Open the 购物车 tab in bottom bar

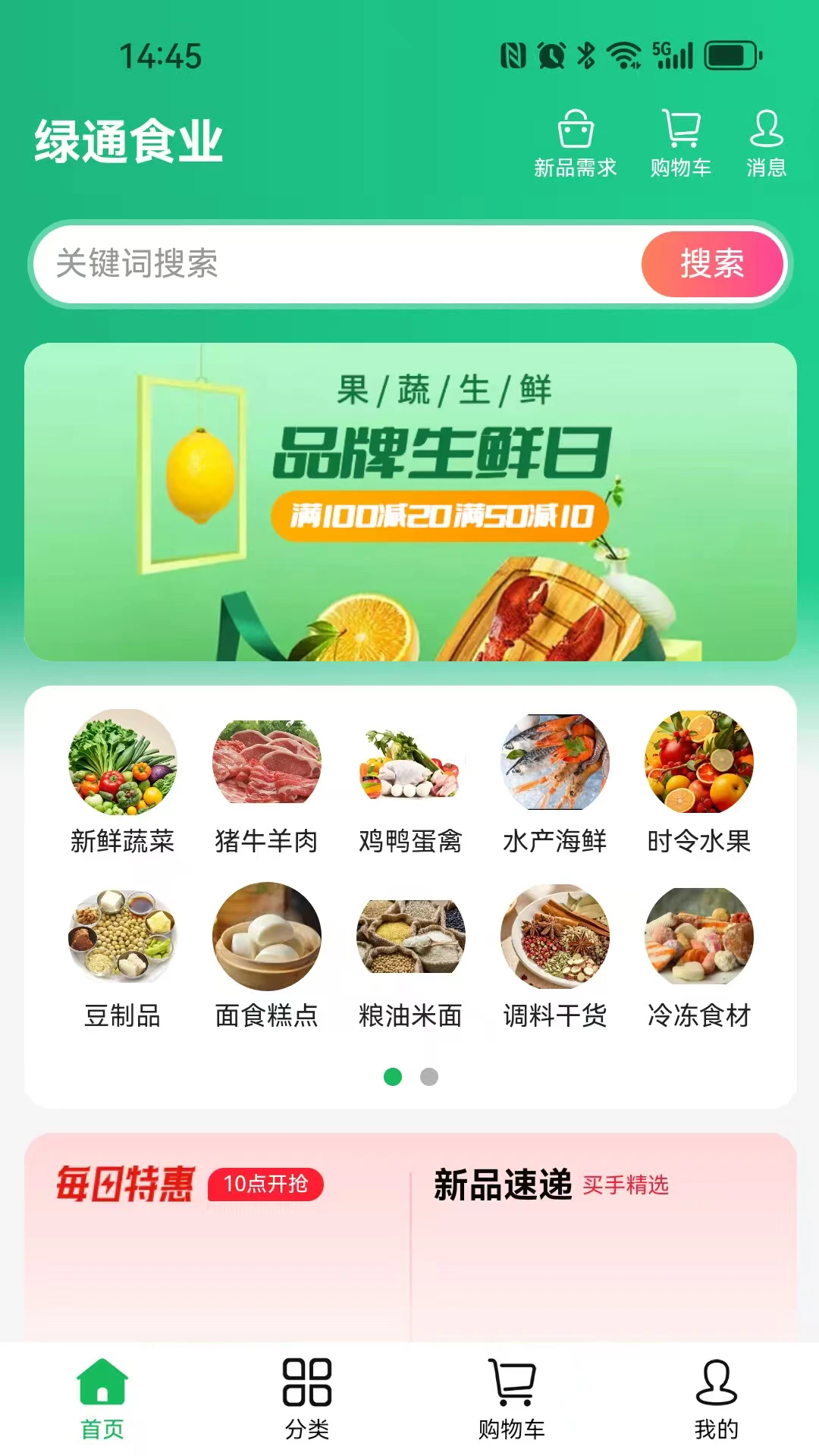pyautogui.click(x=511, y=1407)
